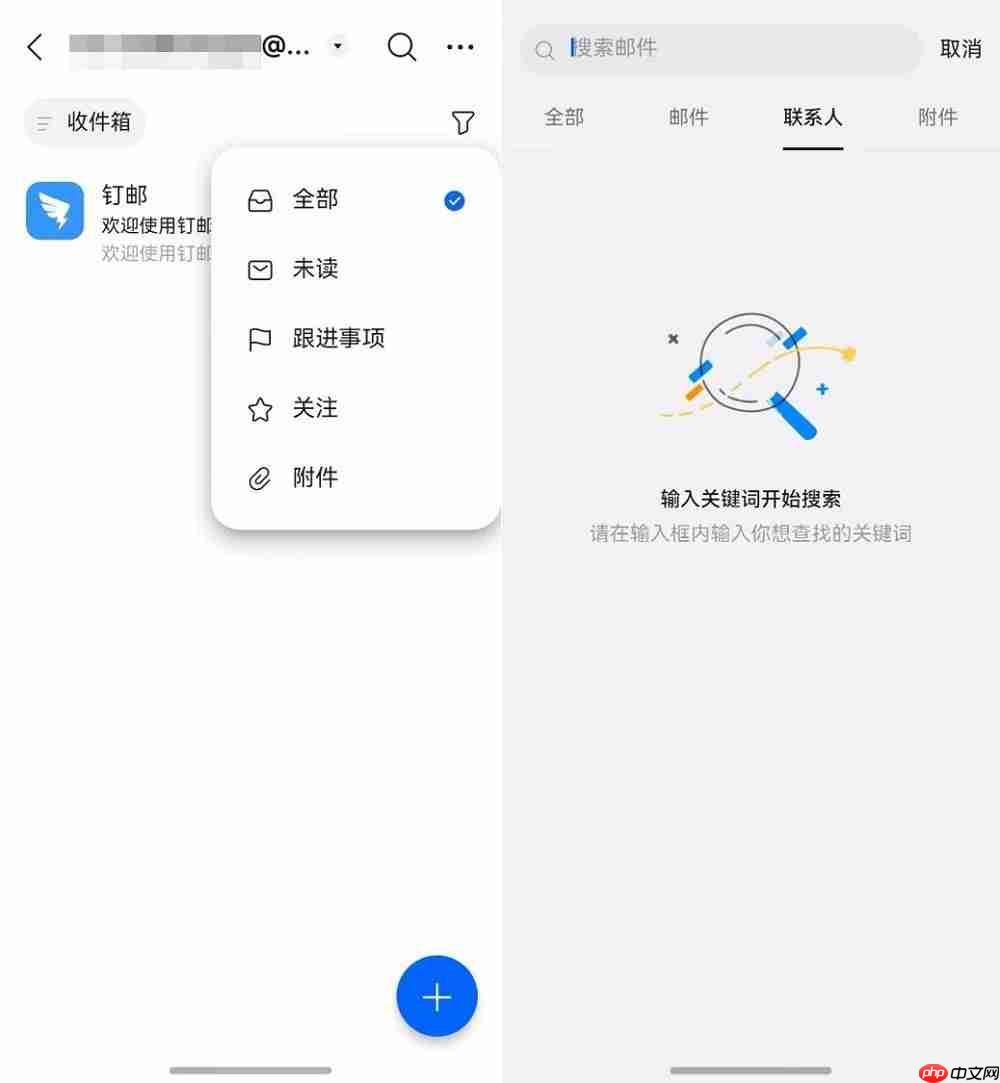Choose the 附件 entry in the filter menu

click(x=315, y=478)
